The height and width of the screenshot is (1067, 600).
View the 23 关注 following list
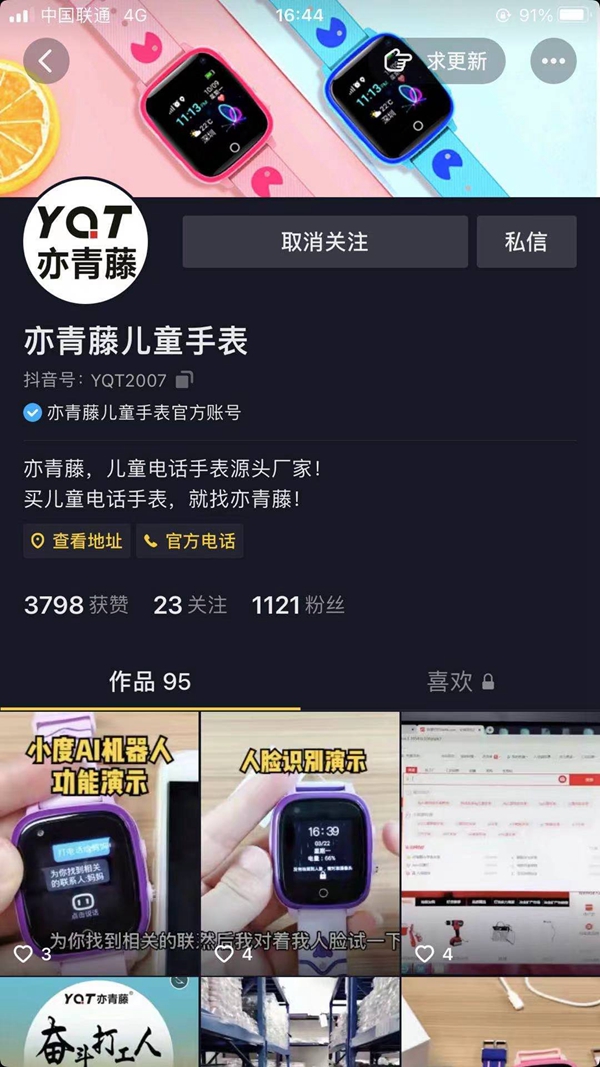tap(190, 605)
